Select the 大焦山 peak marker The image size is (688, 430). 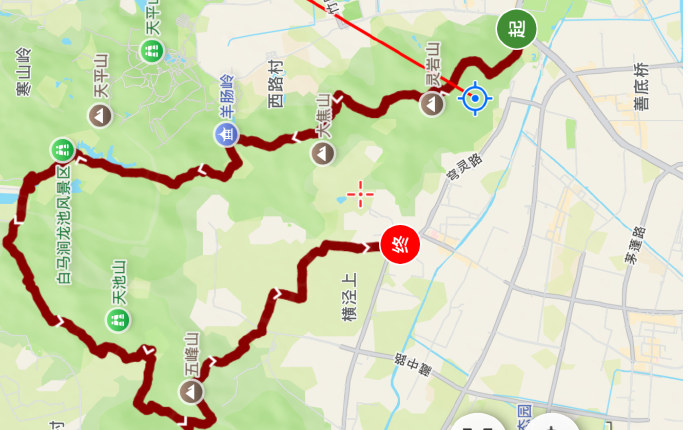click(323, 153)
